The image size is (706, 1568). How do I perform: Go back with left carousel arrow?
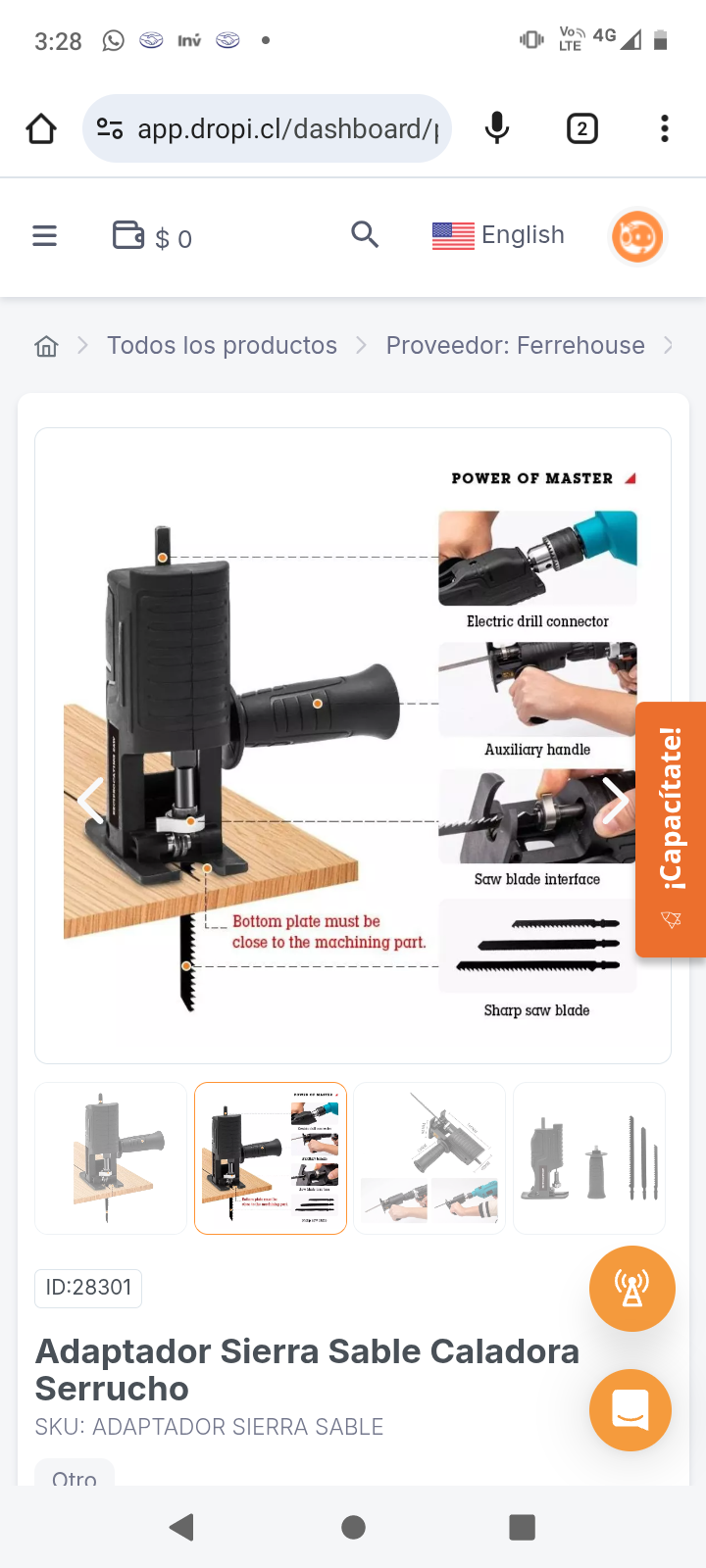tap(90, 801)
